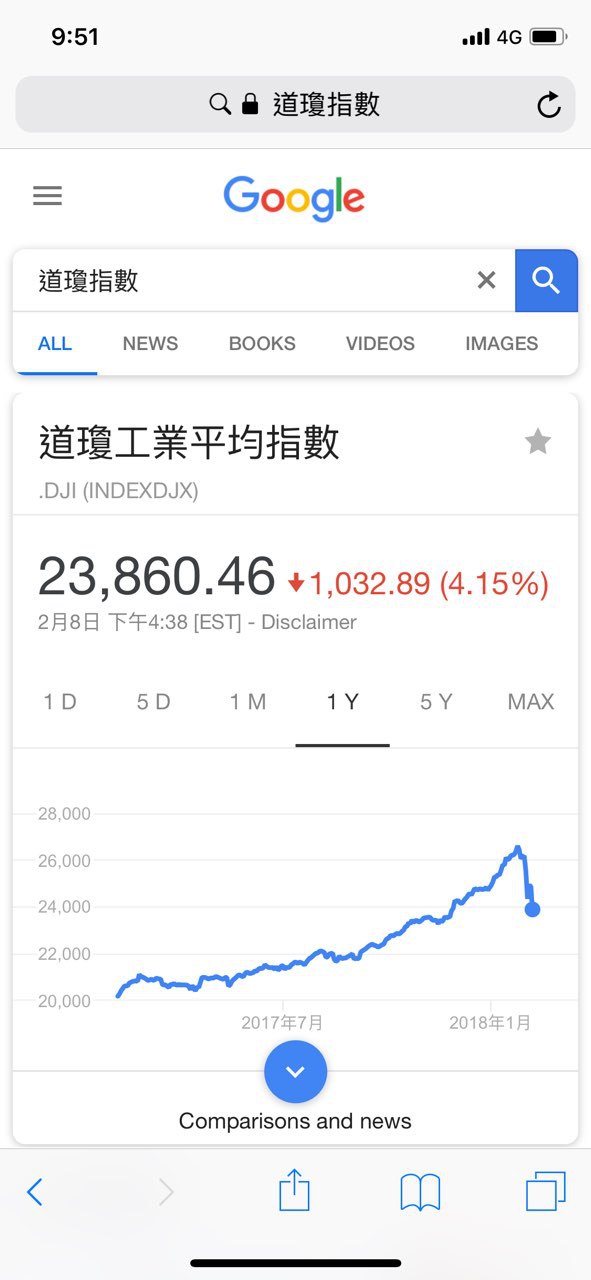The height and width of the screenshot is (1280, 591).
Task: Switch to the IMAGES results tab
Action: (501, 343)
